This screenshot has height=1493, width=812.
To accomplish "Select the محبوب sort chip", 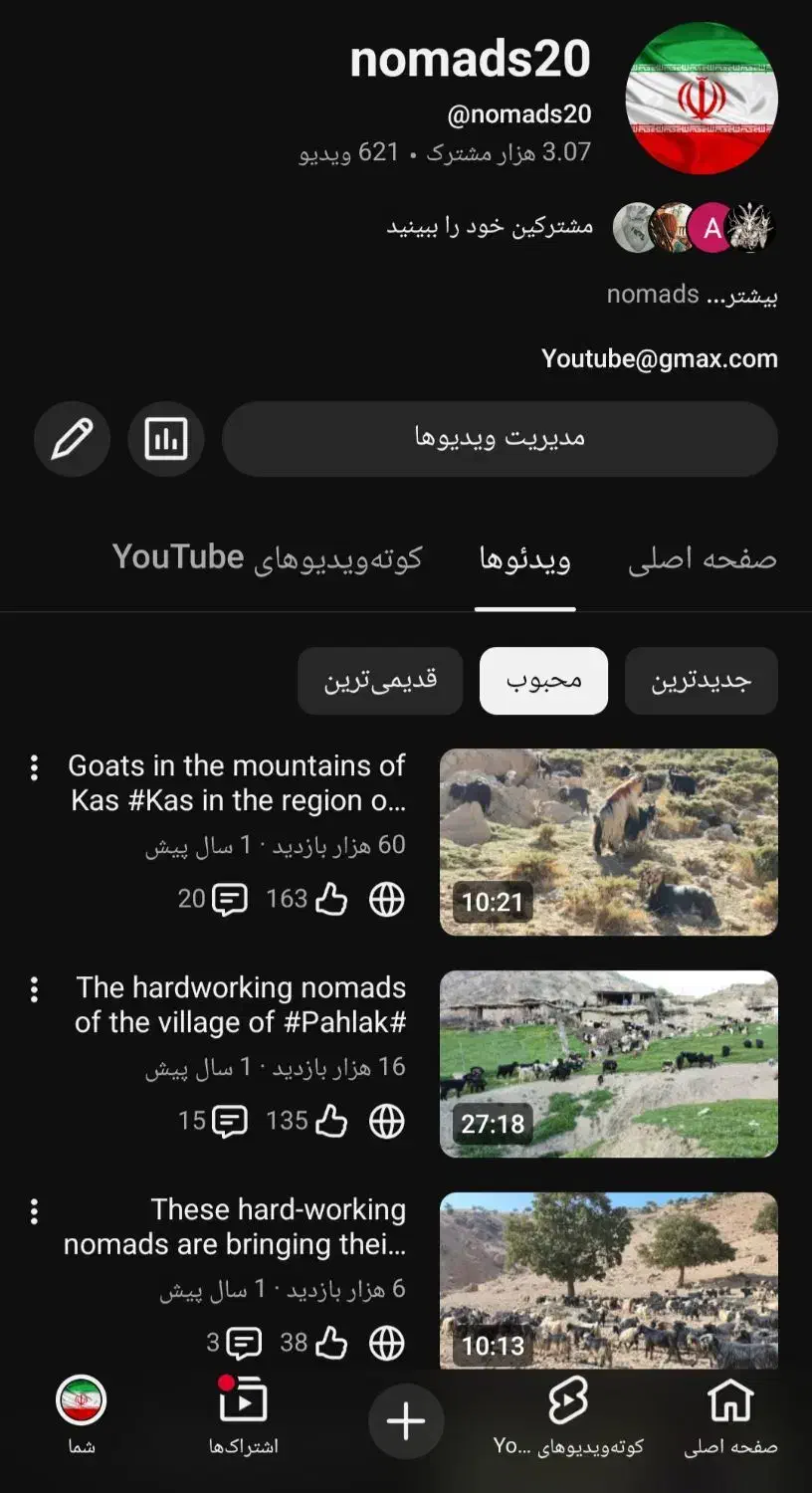I will point(543,681).
